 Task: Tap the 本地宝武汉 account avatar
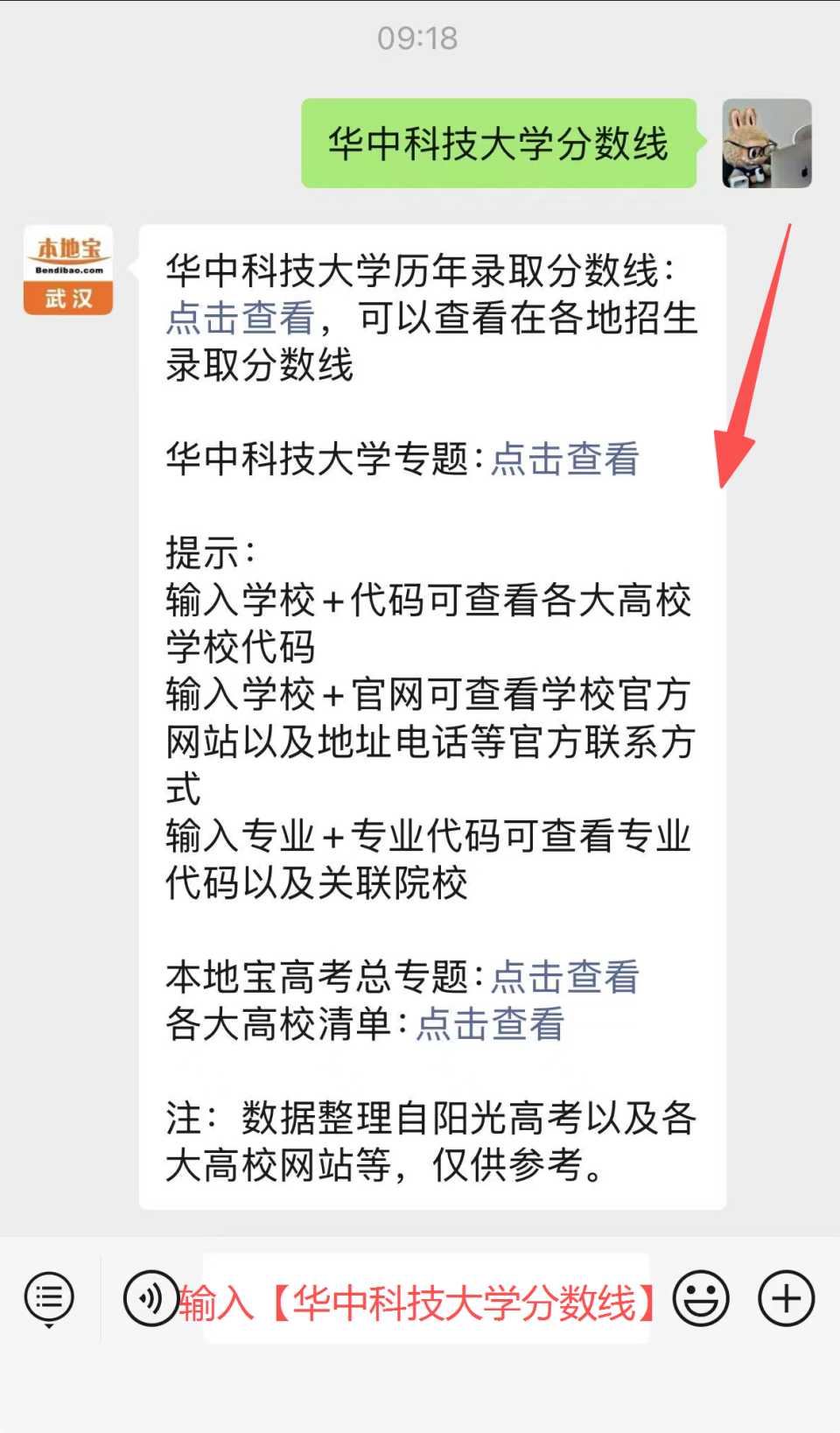pos(67,270)
